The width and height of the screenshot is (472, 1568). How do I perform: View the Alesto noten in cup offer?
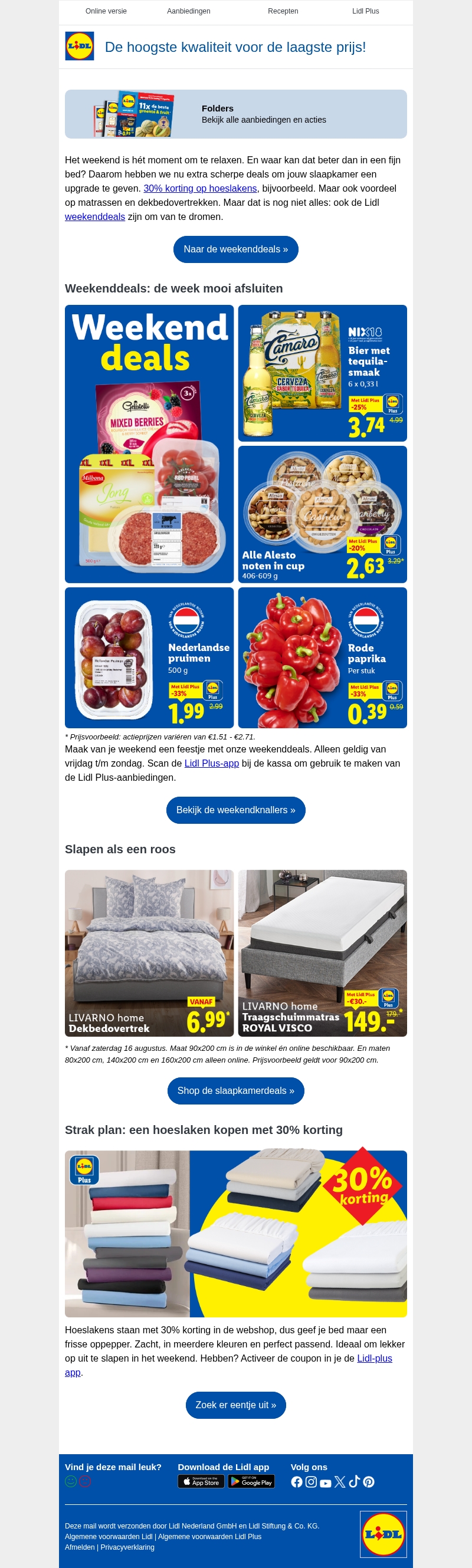click(x=322, y=514)
